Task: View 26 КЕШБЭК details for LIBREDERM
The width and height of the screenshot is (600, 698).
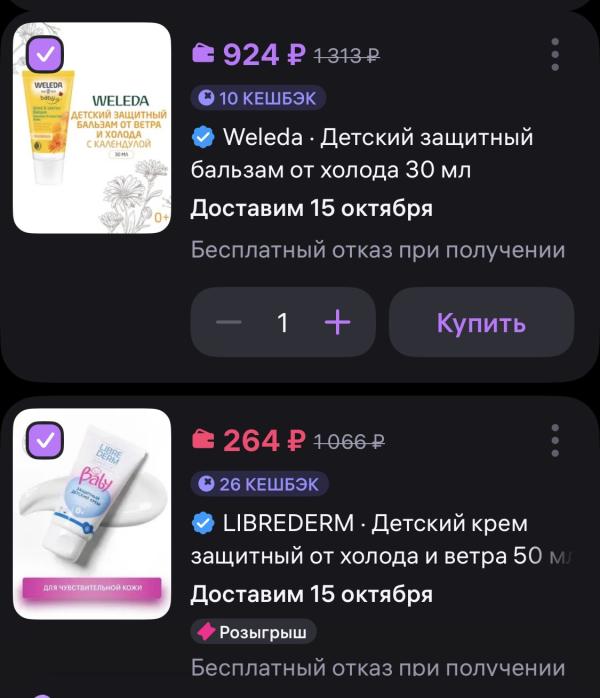Action: (x=259, y=484)
